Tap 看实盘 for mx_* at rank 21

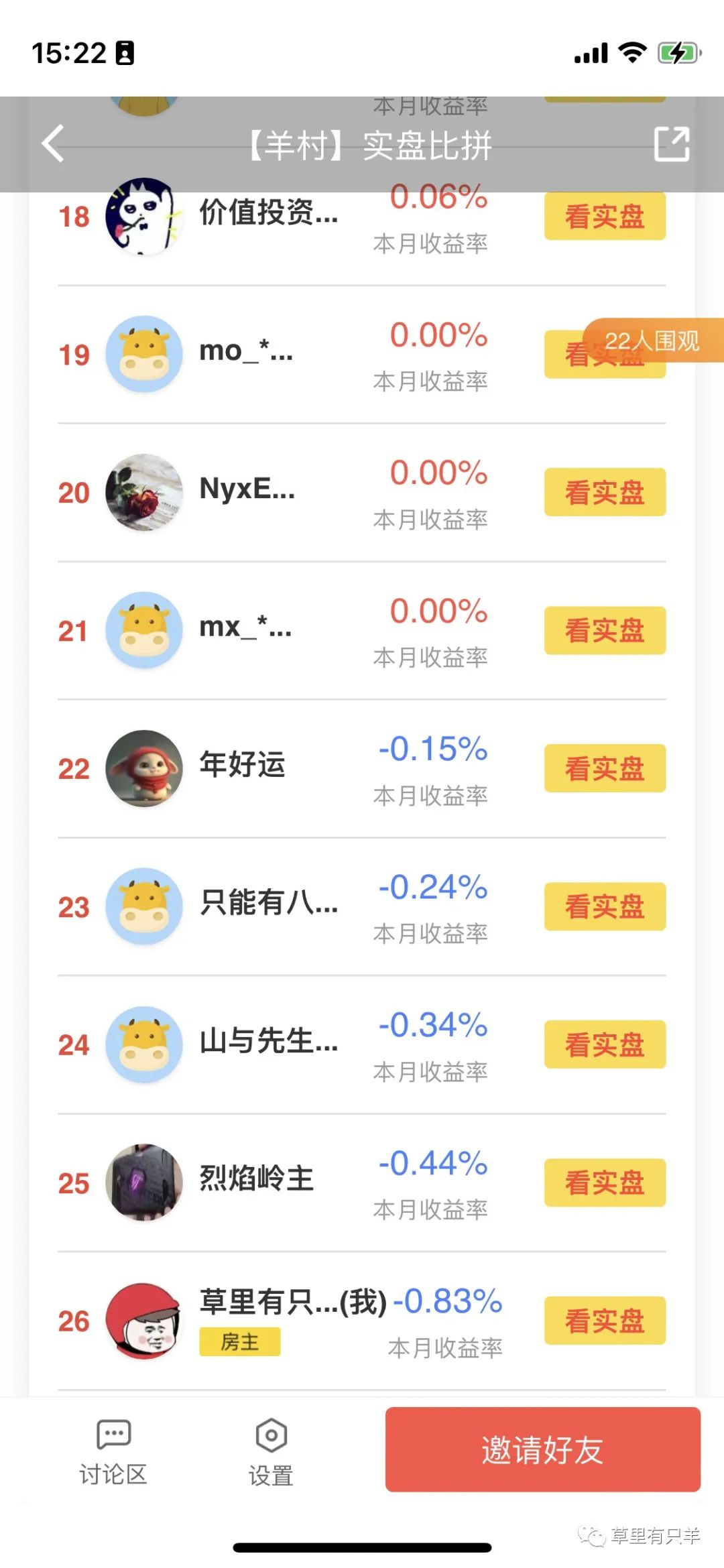pos(604,630)
